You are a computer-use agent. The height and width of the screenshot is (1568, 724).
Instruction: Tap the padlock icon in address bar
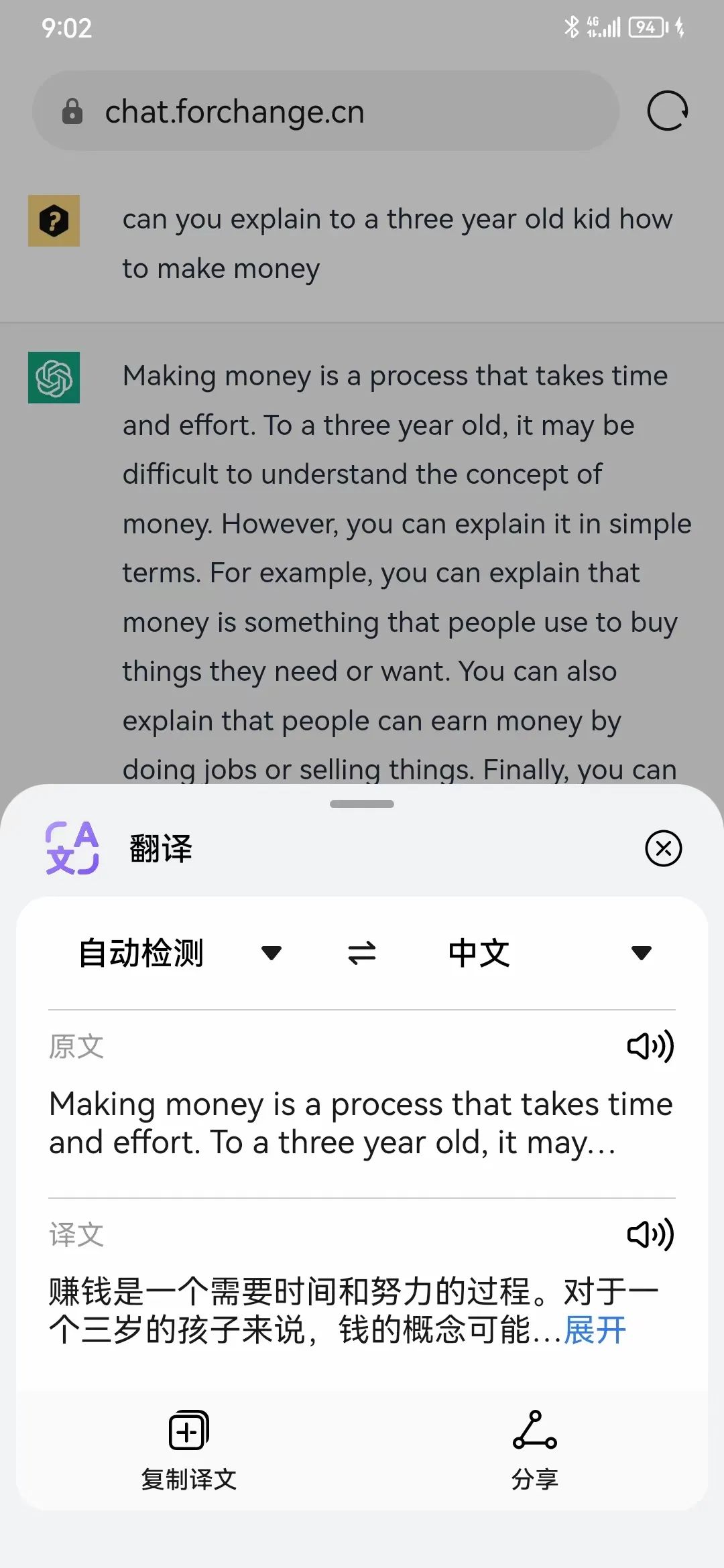click(72, 111)
